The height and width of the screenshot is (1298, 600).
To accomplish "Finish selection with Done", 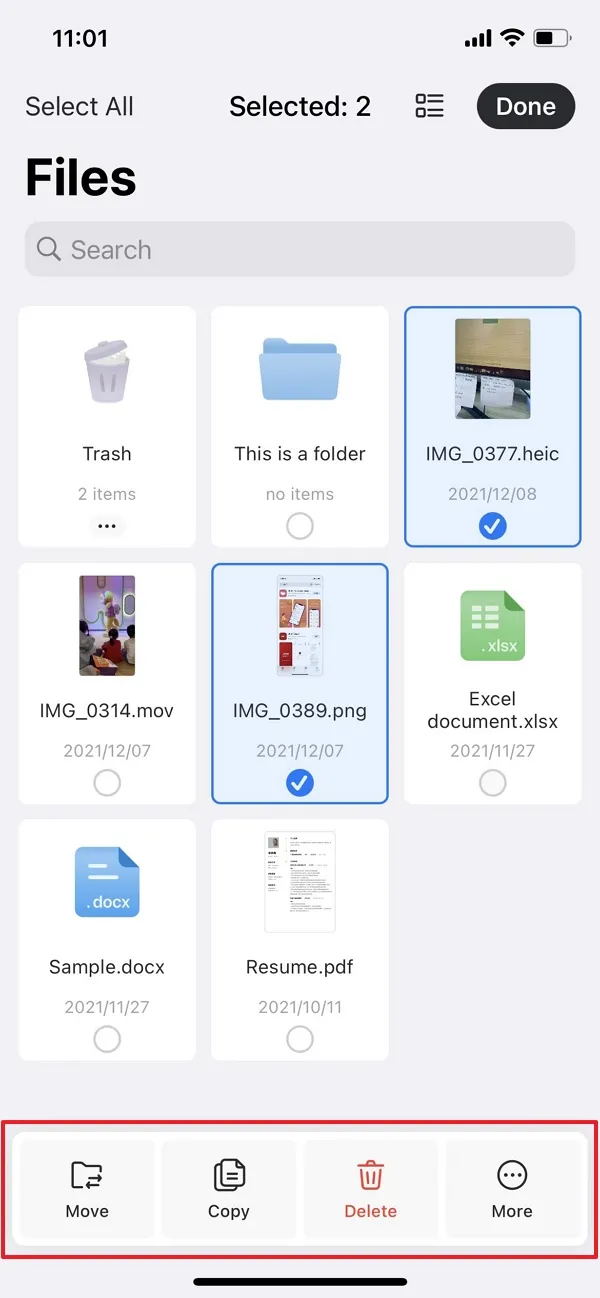I will [526, 107].
